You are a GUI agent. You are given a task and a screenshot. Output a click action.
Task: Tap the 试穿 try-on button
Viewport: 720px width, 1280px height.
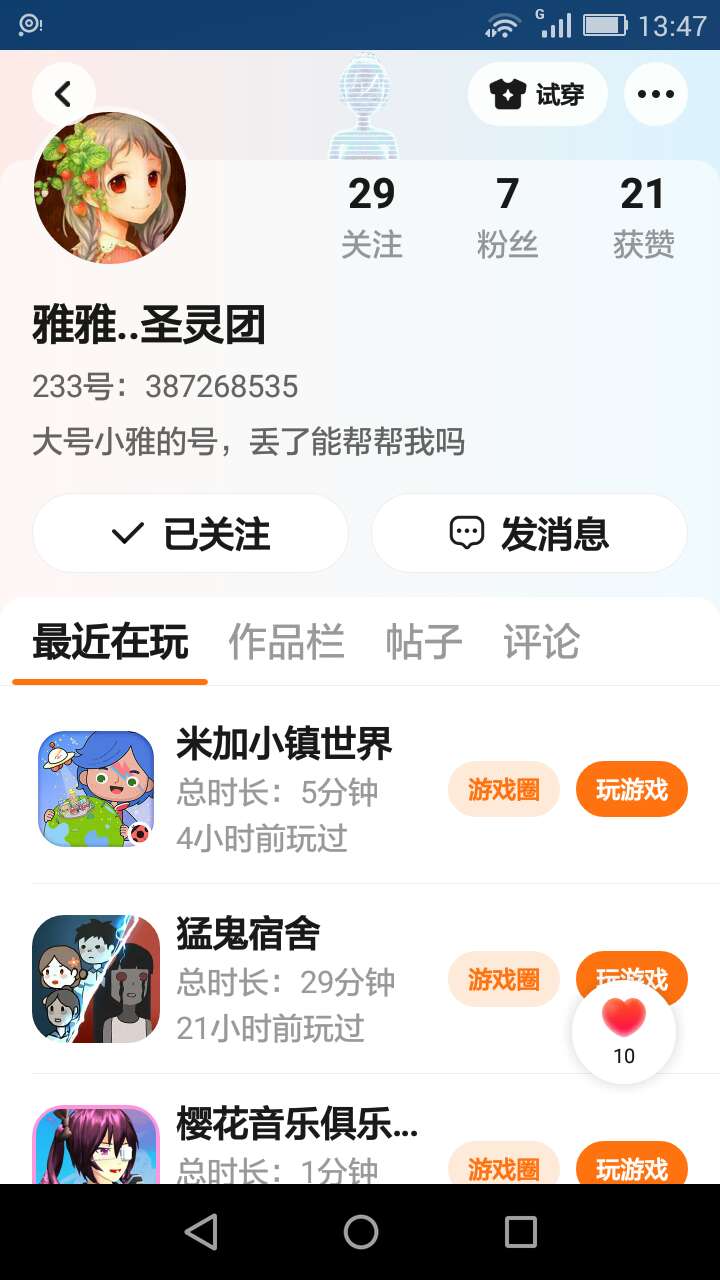[537, 94]
